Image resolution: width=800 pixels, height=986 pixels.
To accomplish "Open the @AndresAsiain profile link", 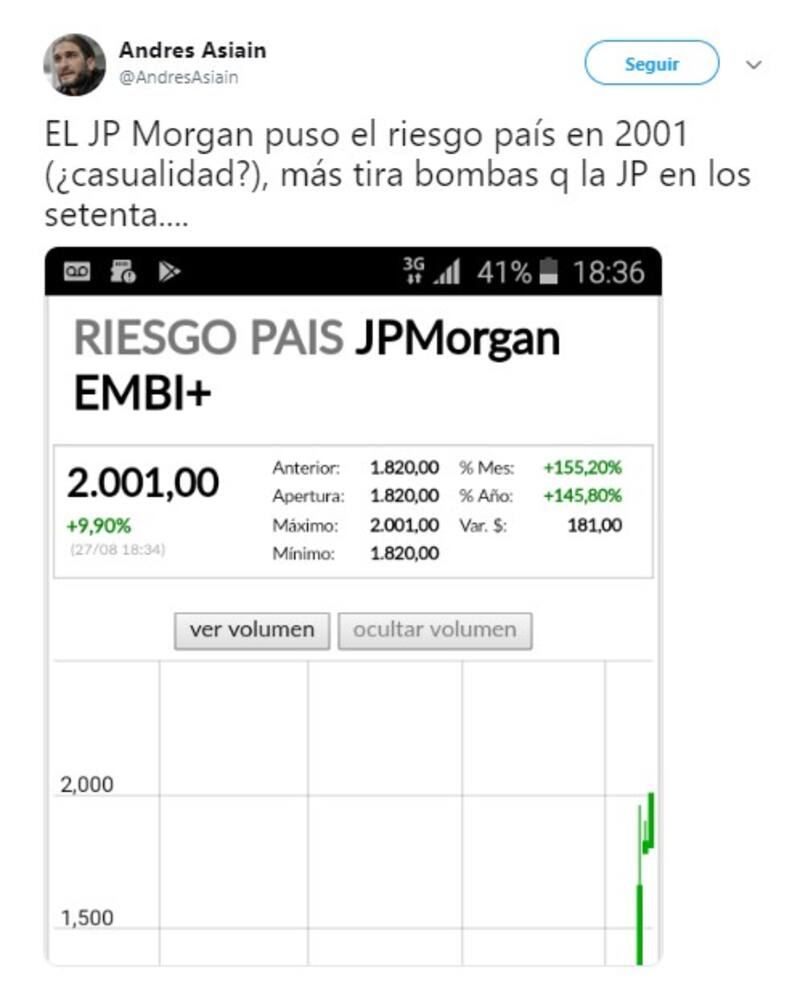I will click(x=178, y=78).
